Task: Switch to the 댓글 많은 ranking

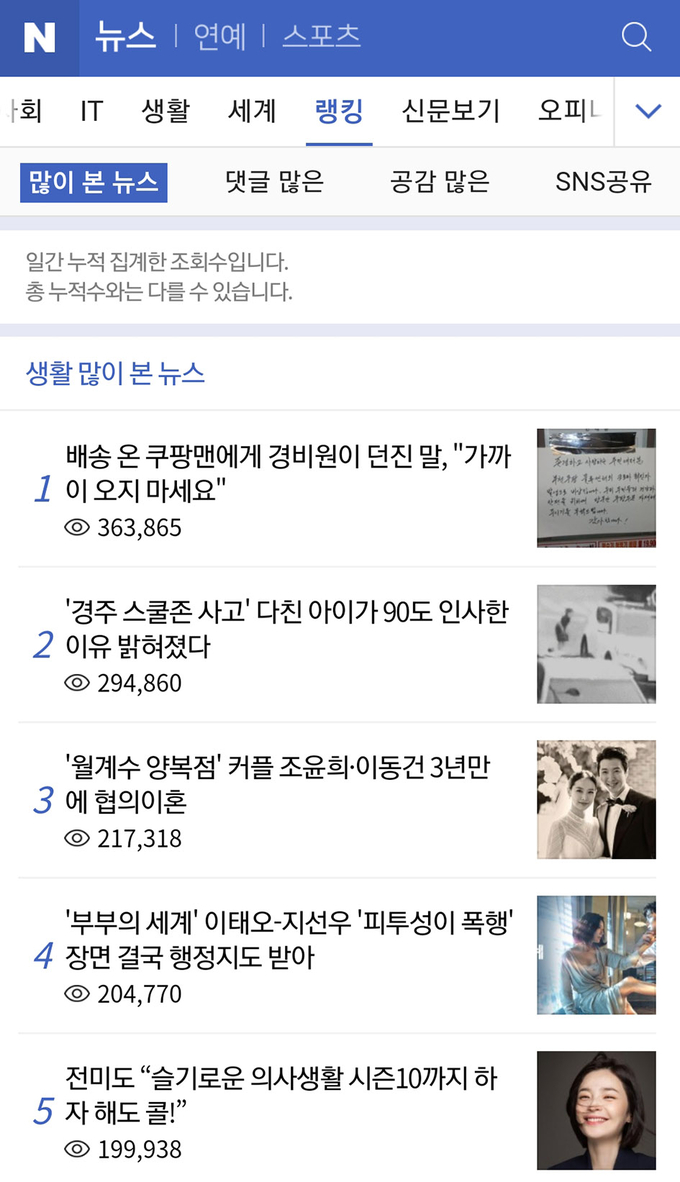Action: [274, 182]
